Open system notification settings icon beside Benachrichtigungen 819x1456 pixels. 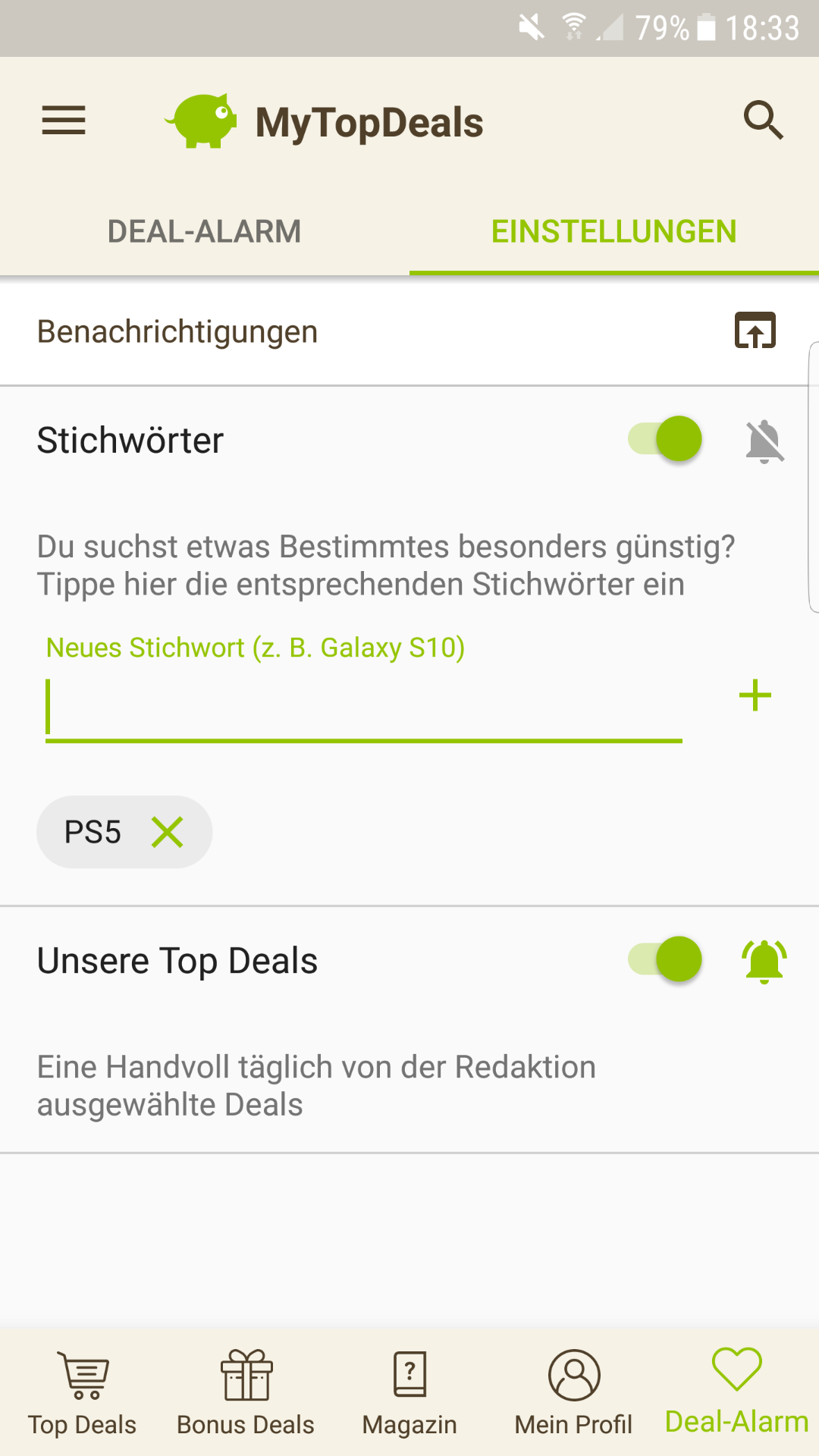pyautogui.click(x=755, y=331)
